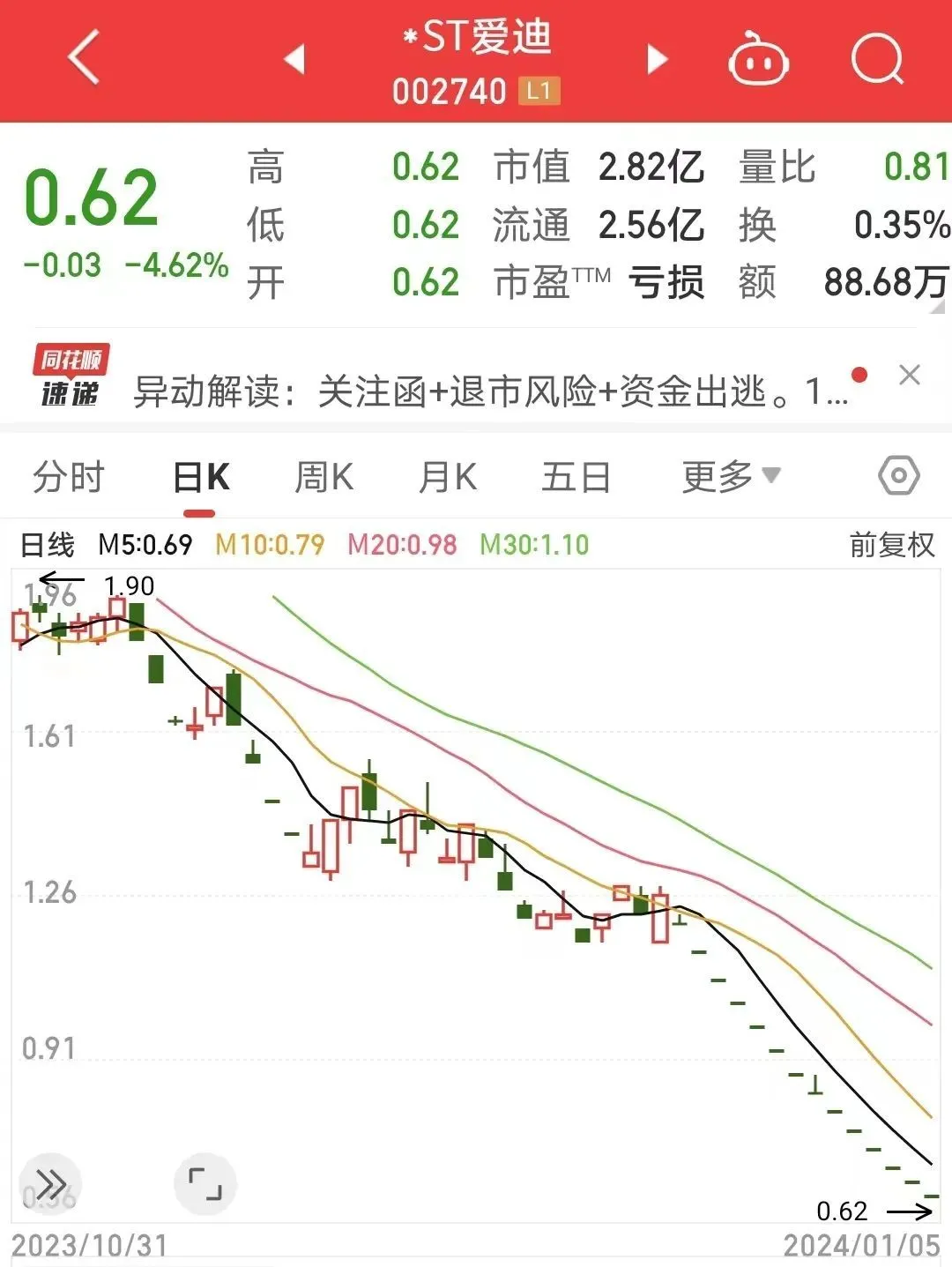The image size is (952, 1267).
Task: Switch to the 周K chart tab
Action: click(x=324, y=477)
